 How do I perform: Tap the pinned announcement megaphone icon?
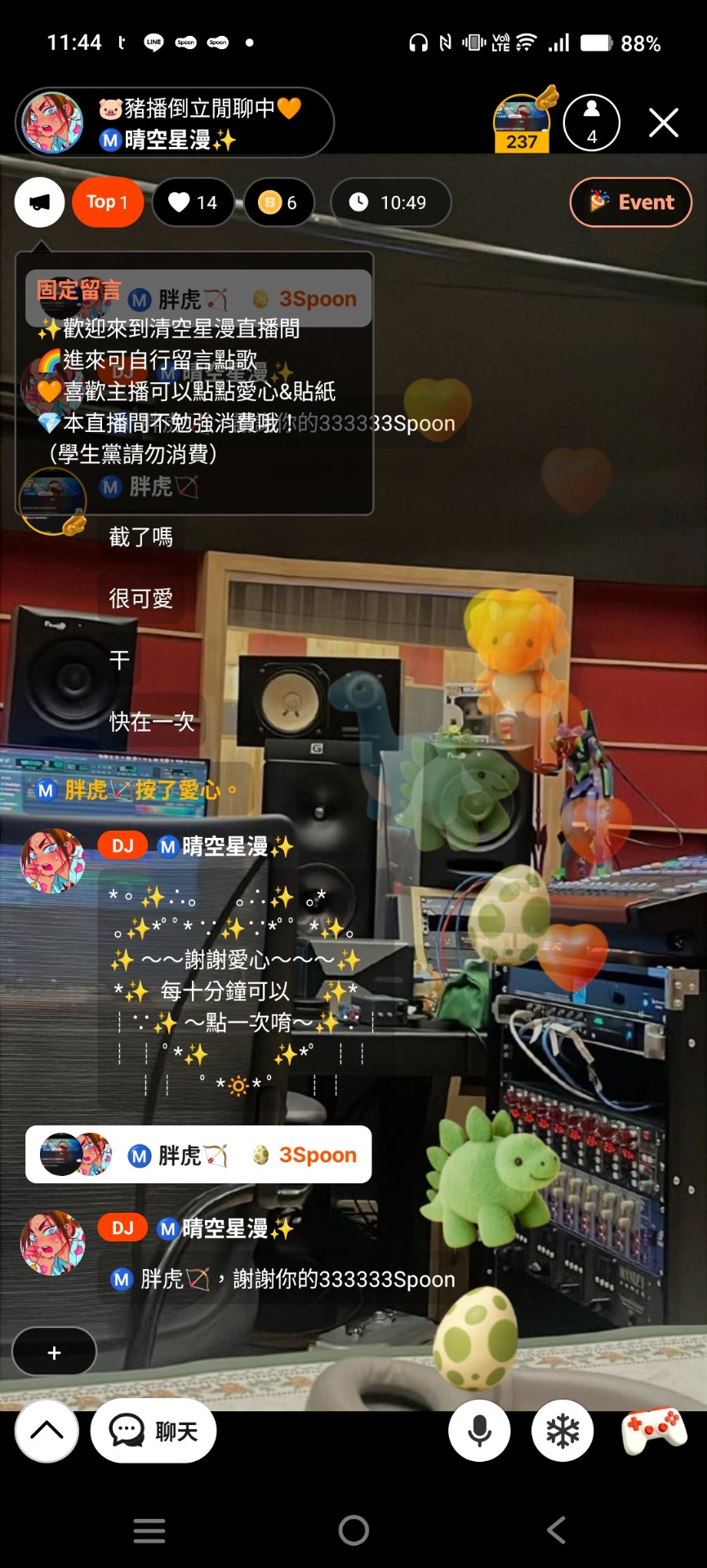pyautogui.click(x=39, y=203)
